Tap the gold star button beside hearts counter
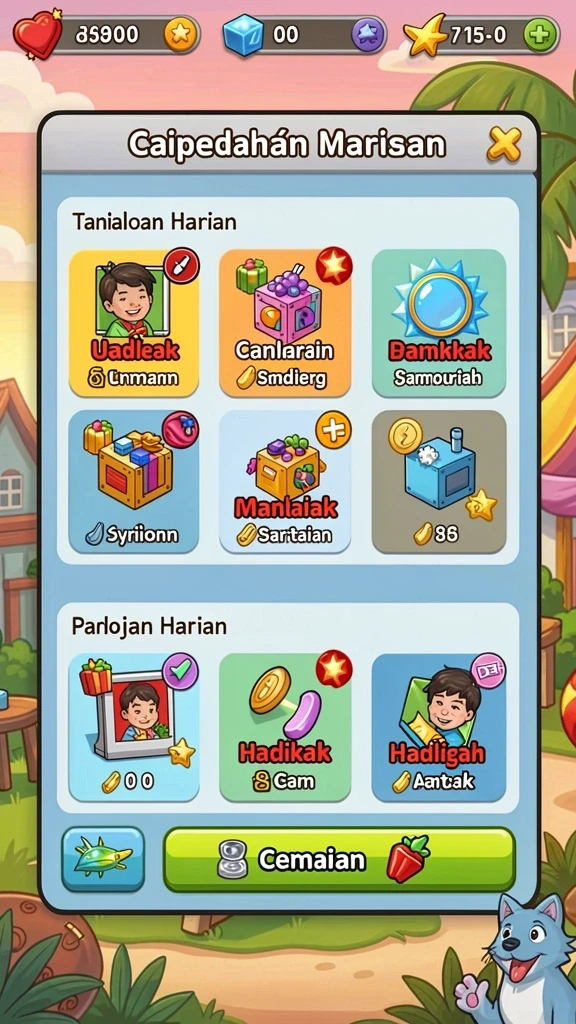Image resolution: width=576 pixels, height=1024 pixels. tap(180, 34)
